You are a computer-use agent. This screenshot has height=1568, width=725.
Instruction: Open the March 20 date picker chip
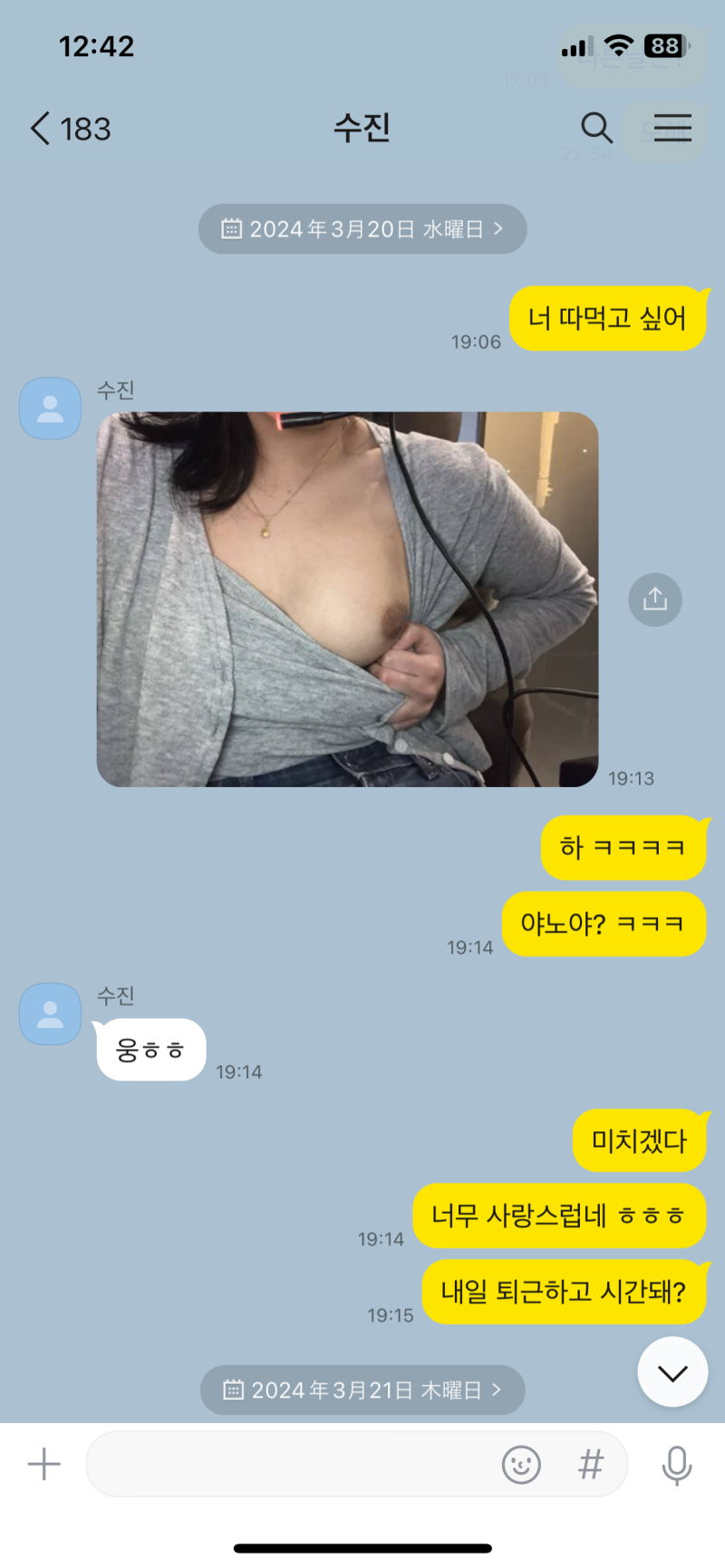[x=362, y=229]
